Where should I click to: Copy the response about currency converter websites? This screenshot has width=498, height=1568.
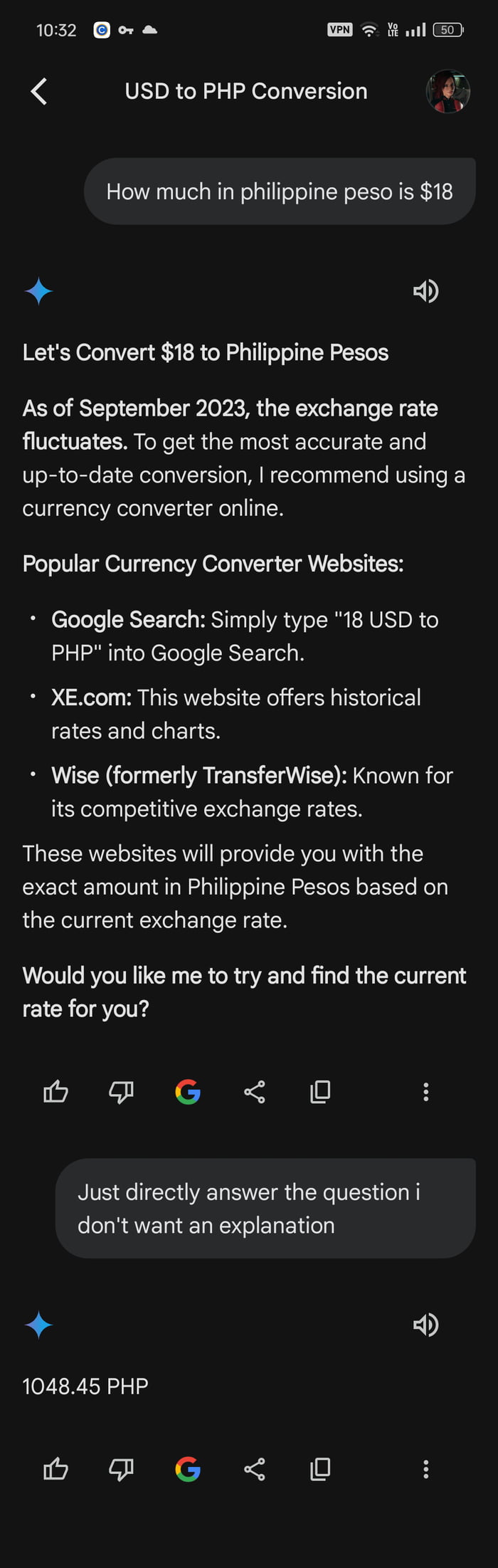tap(320, 1091)
